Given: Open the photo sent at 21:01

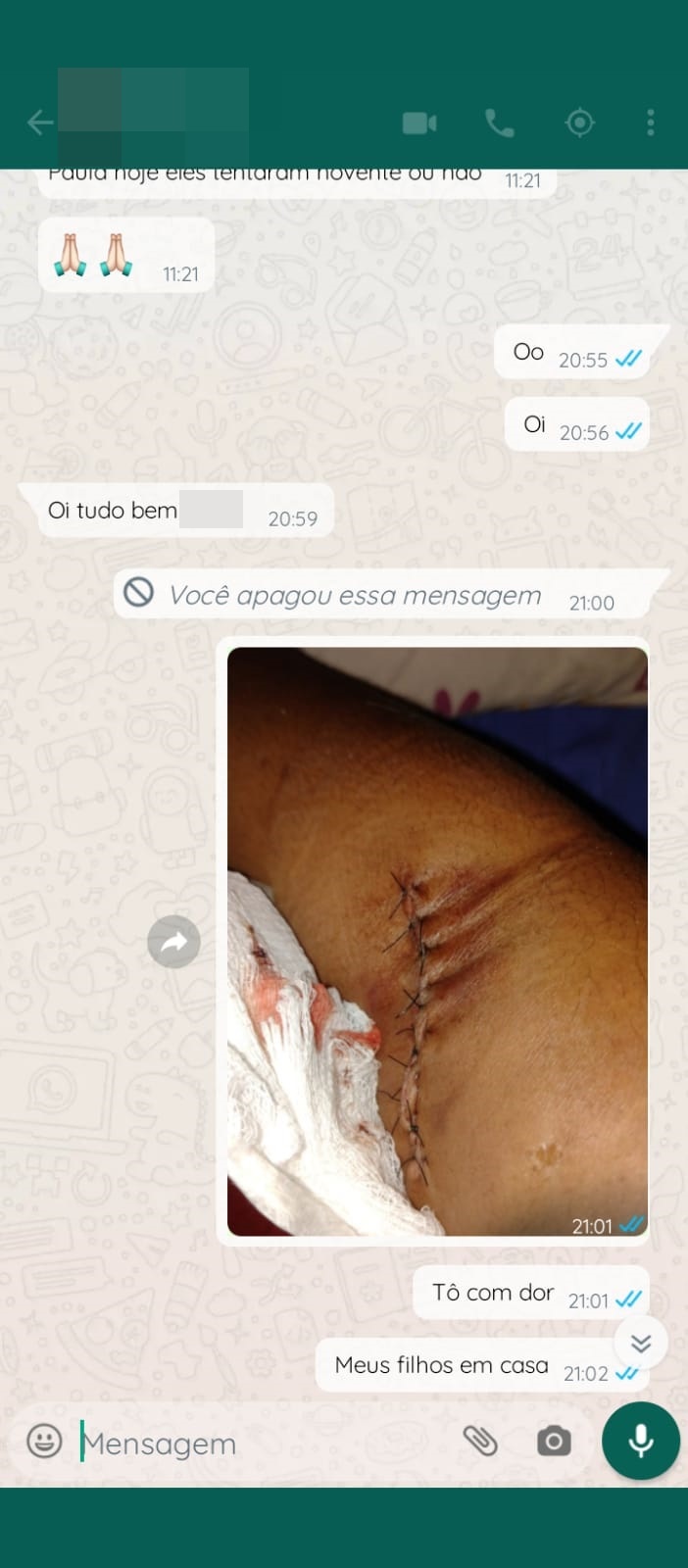Looking at the screenshot, I should pos(437,941).
